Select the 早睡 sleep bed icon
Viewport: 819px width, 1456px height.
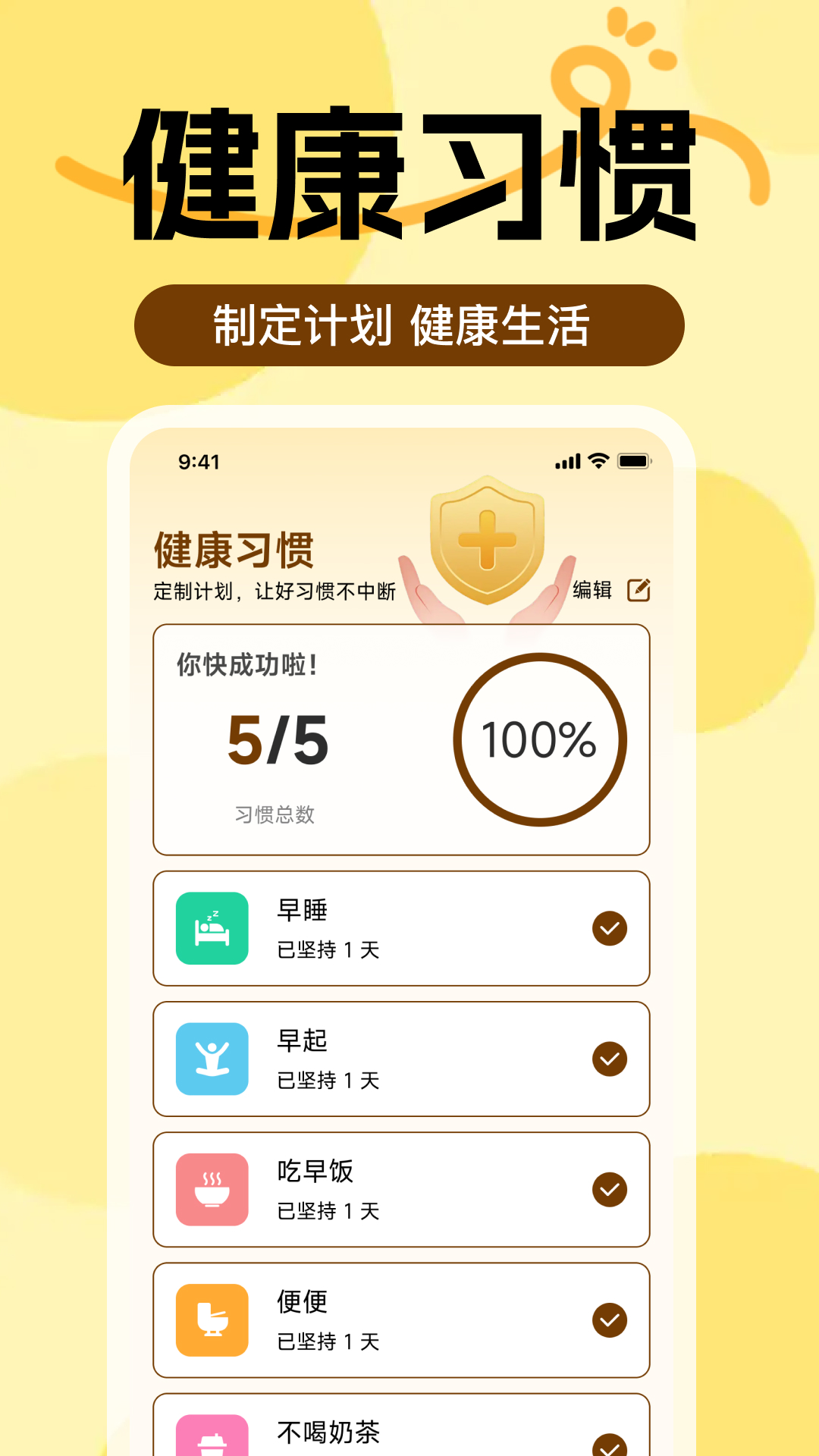coord(212,928)
